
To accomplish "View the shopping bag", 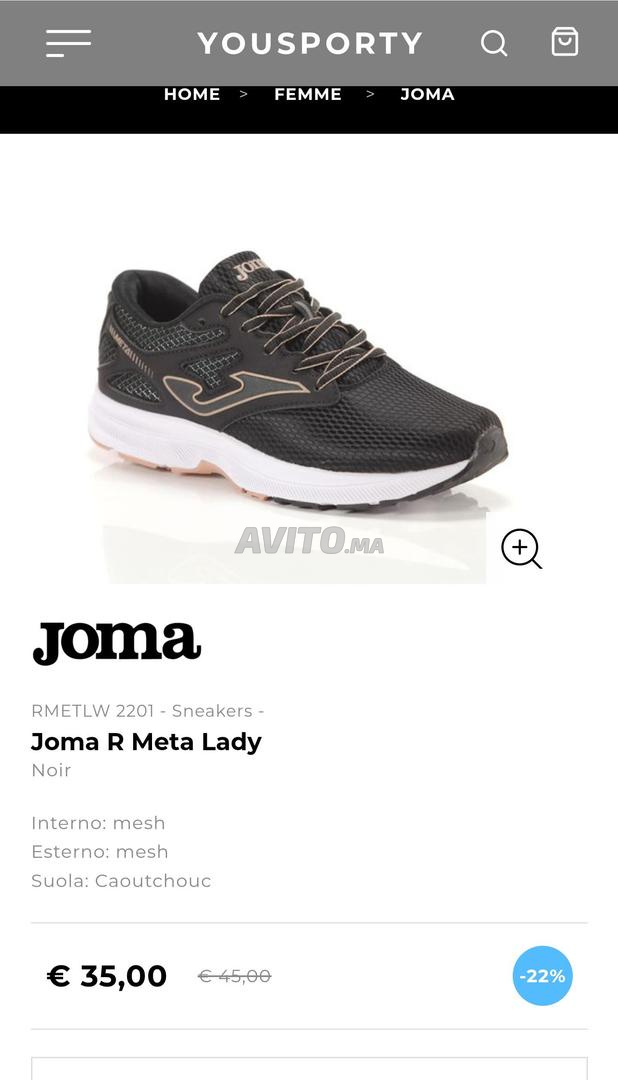I will click(565, 41).
